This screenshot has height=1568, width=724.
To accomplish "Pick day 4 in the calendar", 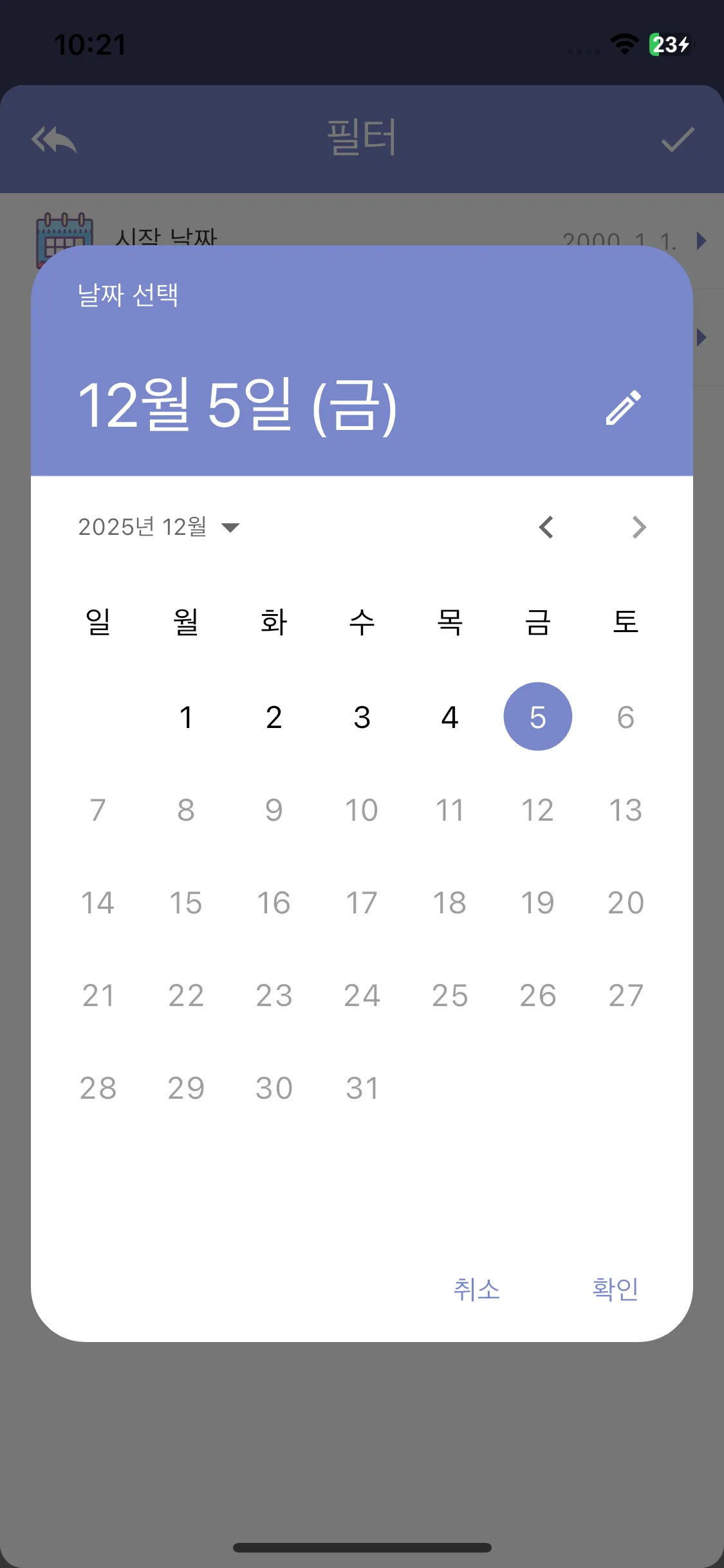I will click(x=450, y=717).
